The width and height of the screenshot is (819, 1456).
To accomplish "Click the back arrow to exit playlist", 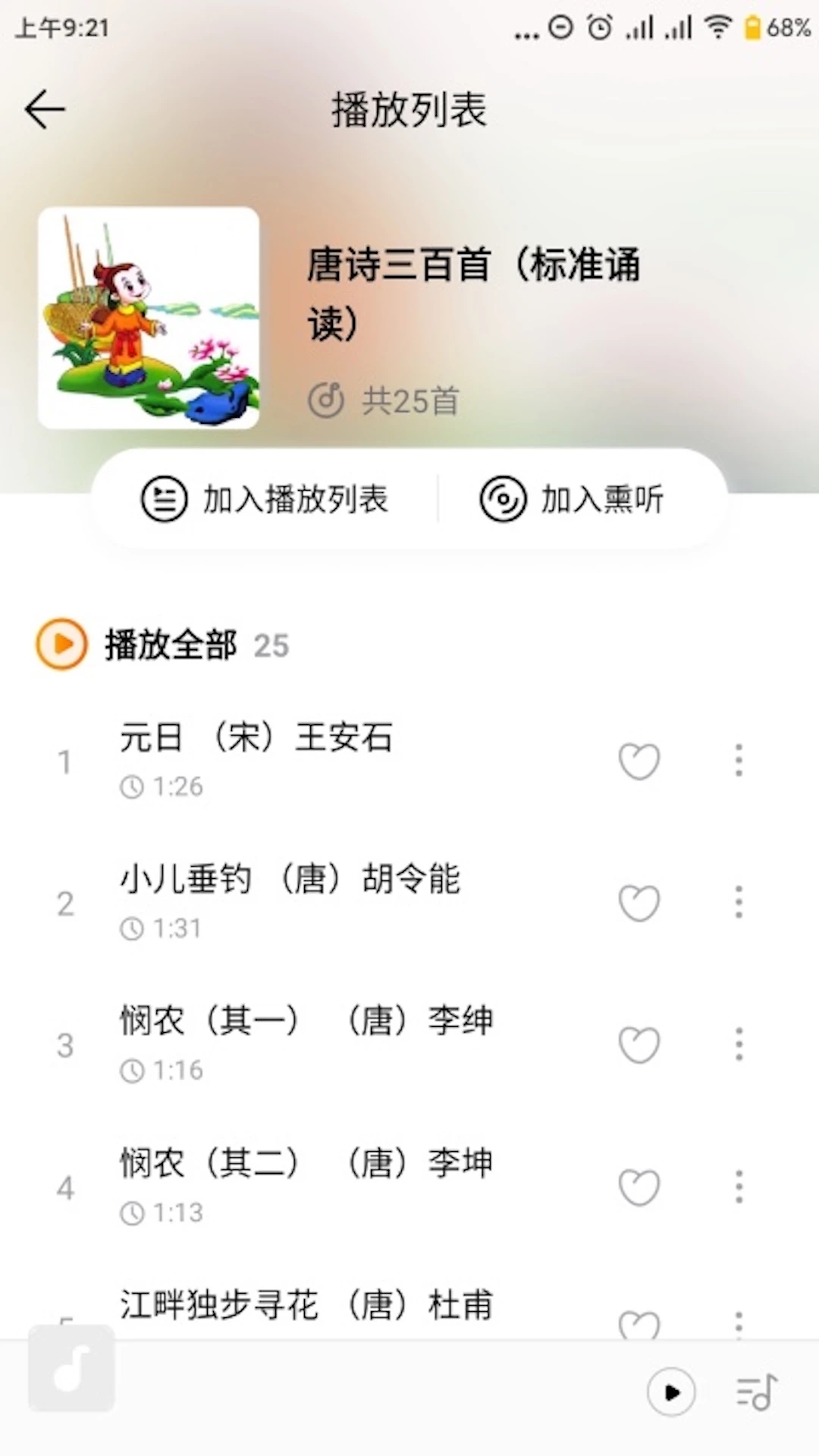I will (x=43, y=108).
